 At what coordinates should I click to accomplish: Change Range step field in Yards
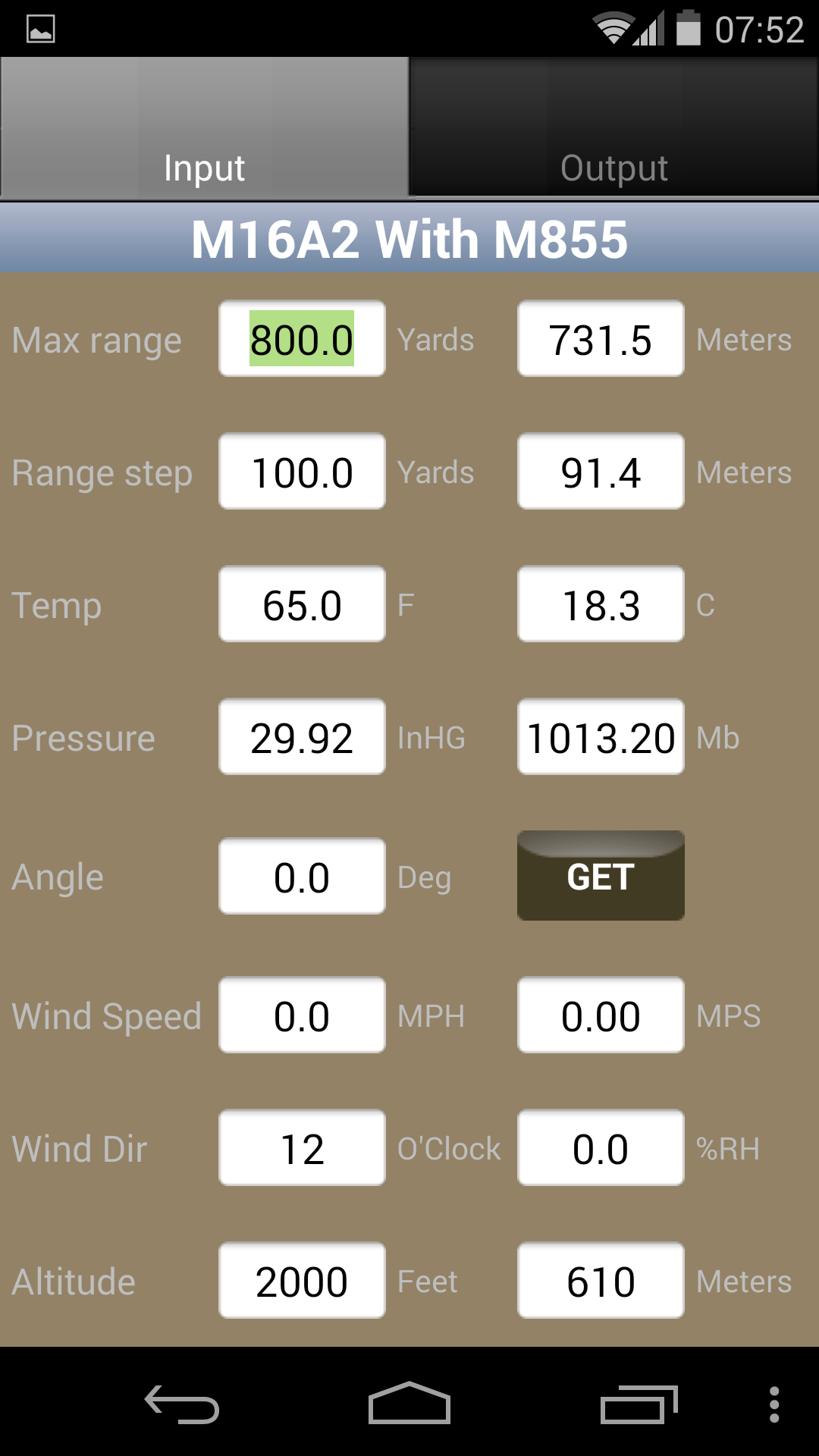(x=302, y=472)
